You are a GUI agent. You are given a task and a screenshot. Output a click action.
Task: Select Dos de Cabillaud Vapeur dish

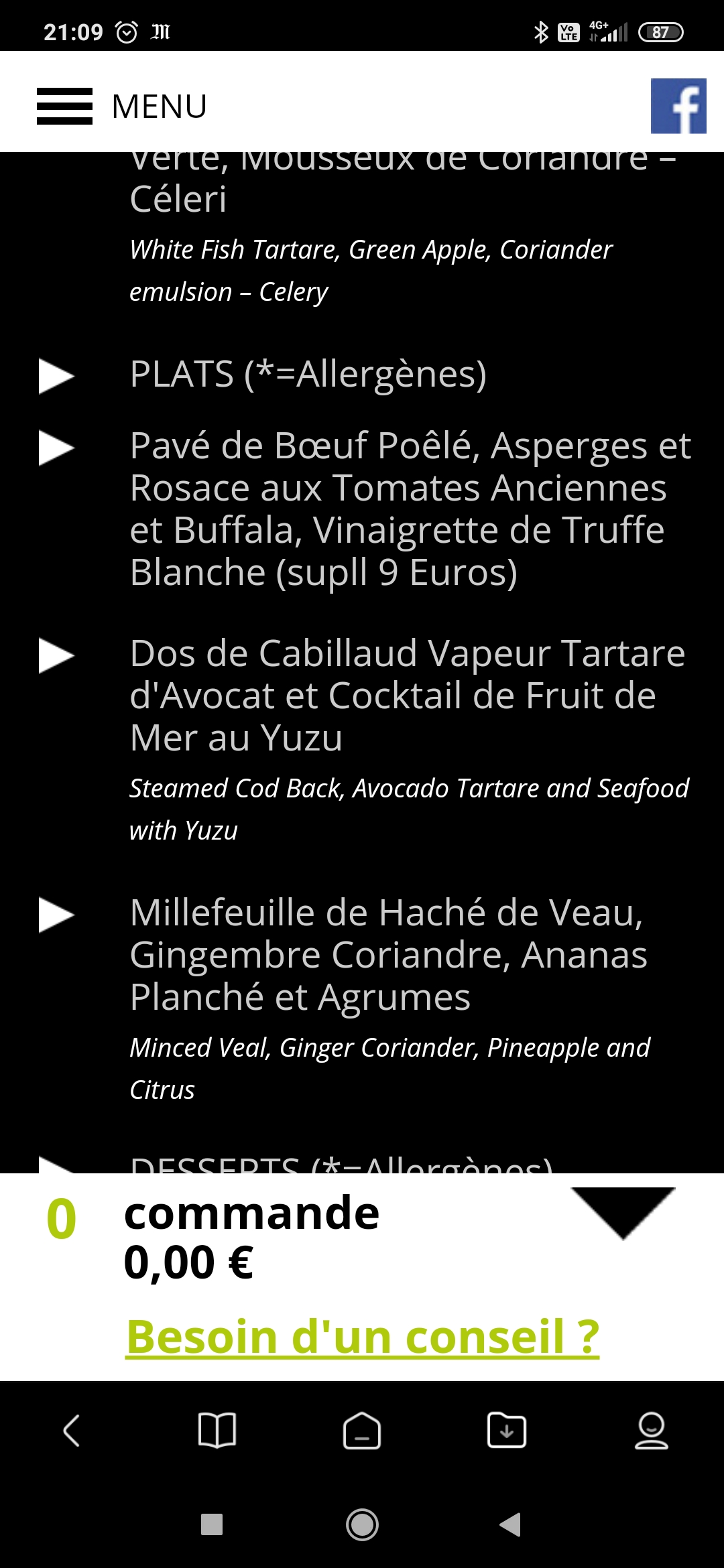click(408, 695)
